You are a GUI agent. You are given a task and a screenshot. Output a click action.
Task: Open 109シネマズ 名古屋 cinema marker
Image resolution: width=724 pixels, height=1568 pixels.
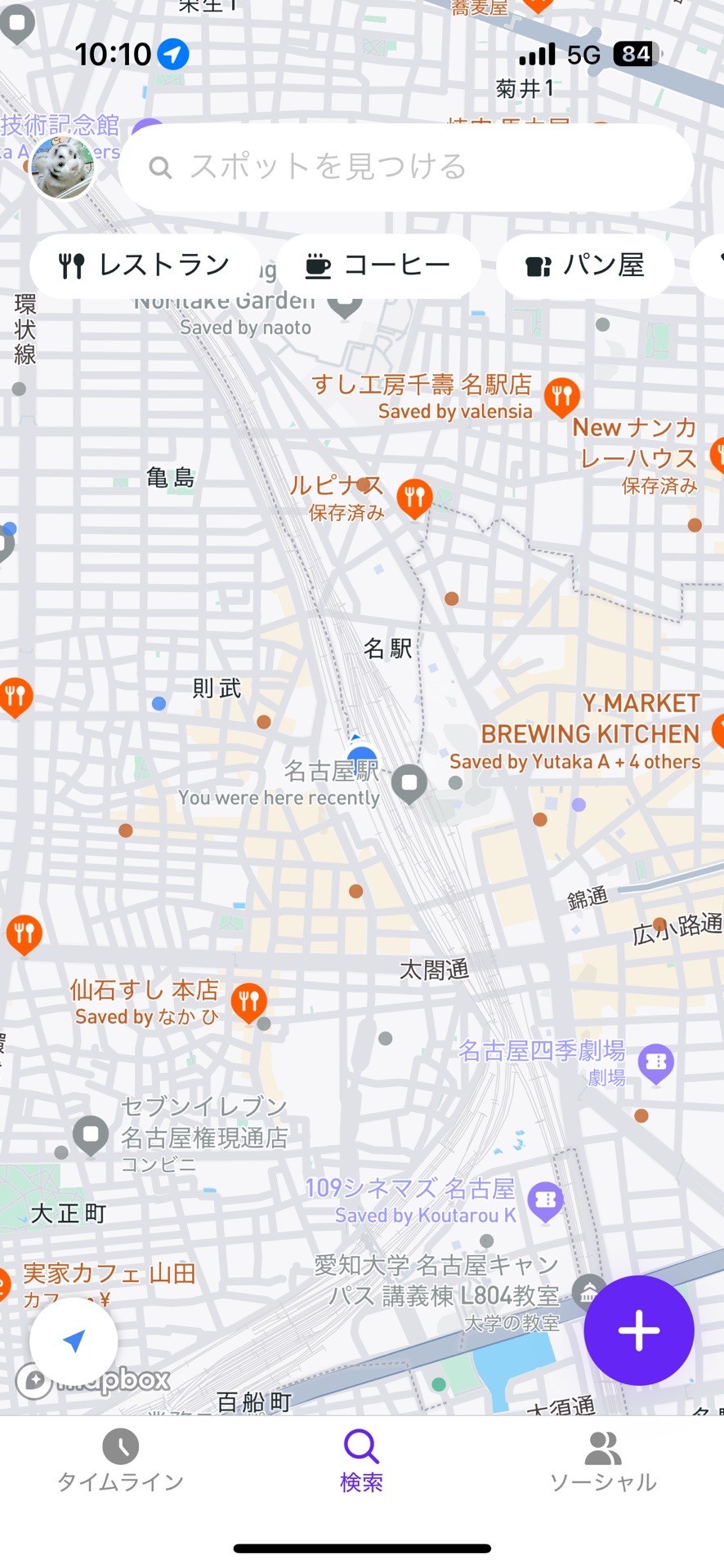(546, 1201)
